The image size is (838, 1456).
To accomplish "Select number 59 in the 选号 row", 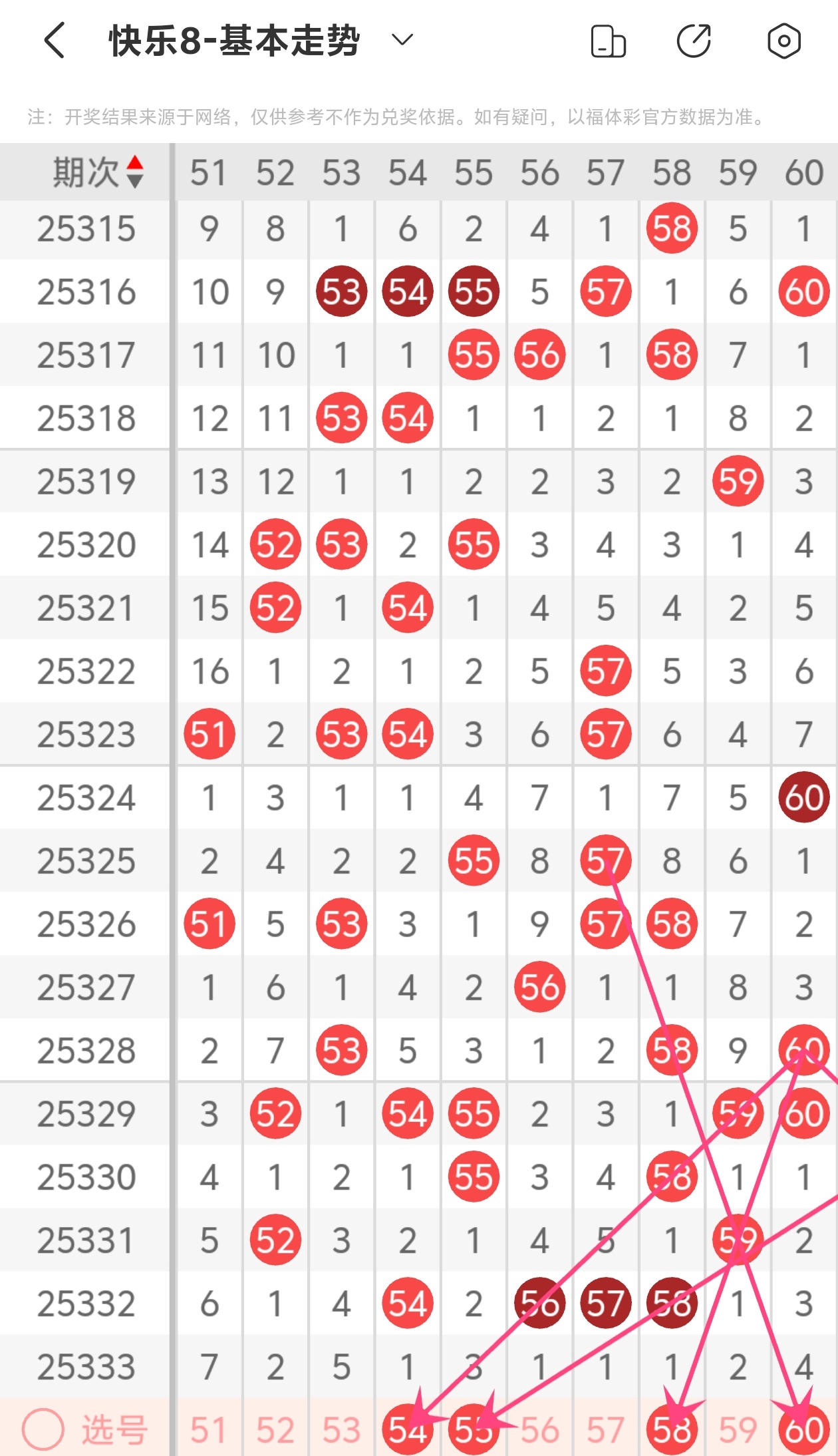I will click(x=738, y=1429).
